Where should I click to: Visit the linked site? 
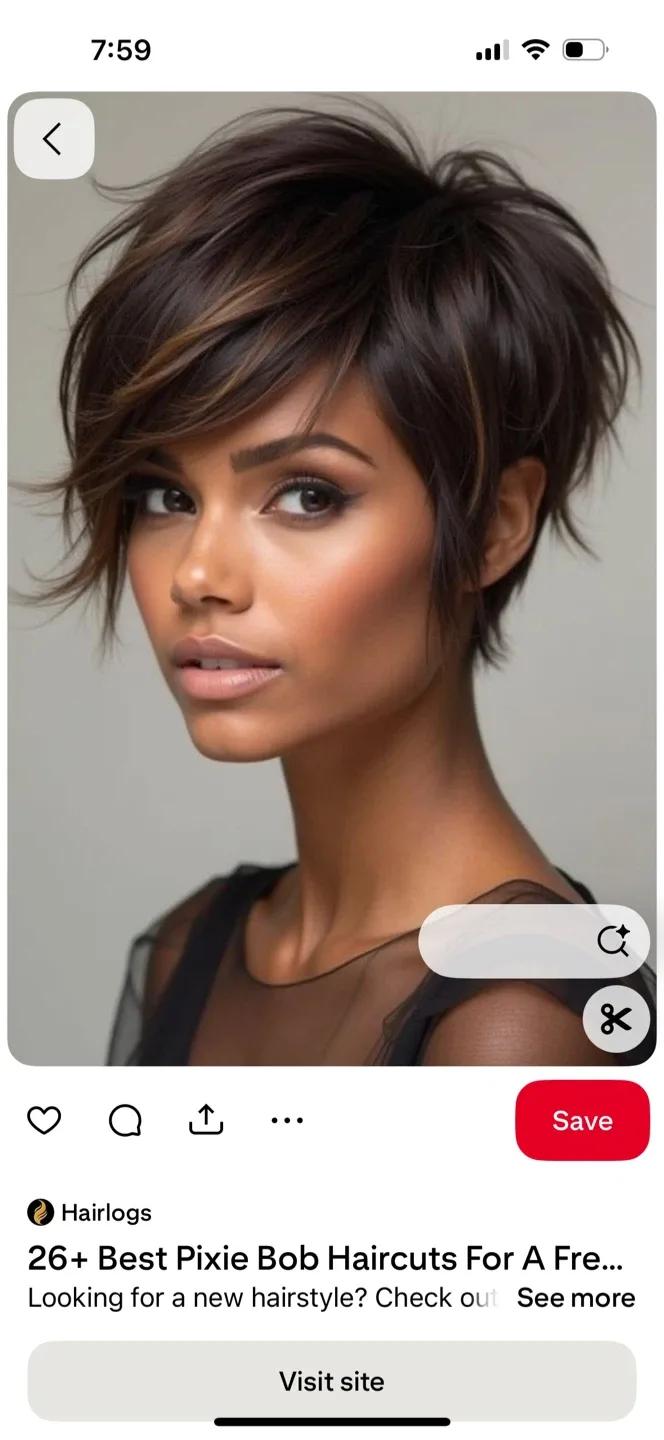pyautogui.click(x=332, y=1382)
